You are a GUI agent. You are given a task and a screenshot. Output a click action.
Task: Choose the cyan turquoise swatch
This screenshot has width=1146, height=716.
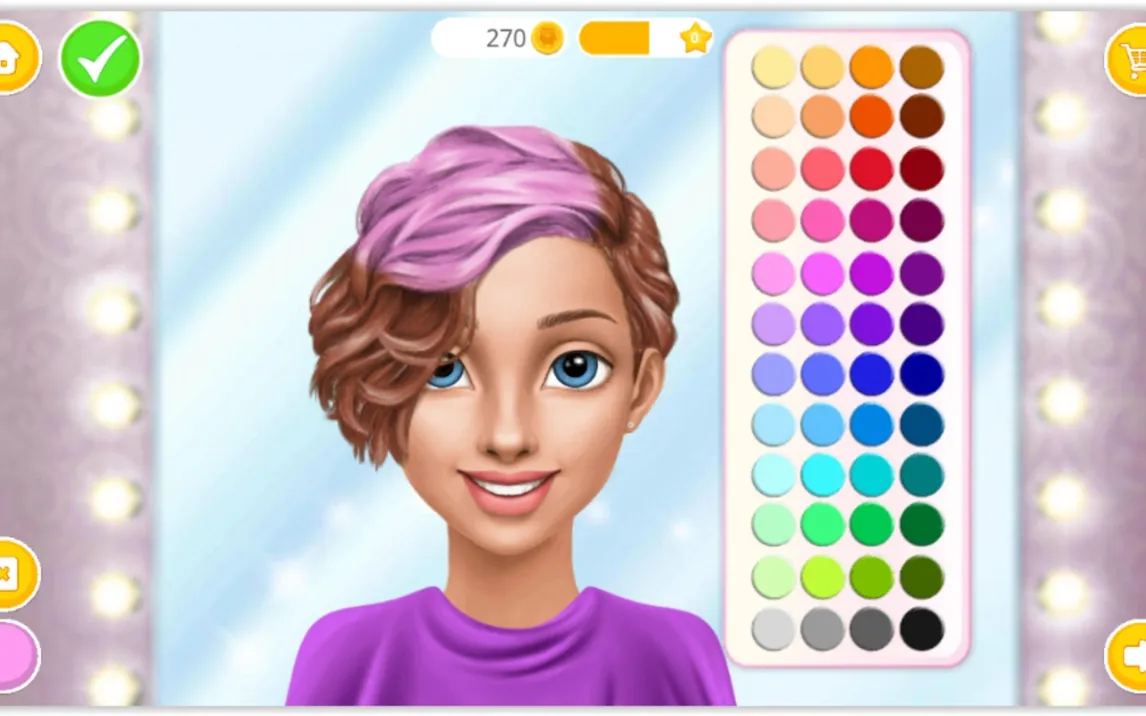pos(823,475)
